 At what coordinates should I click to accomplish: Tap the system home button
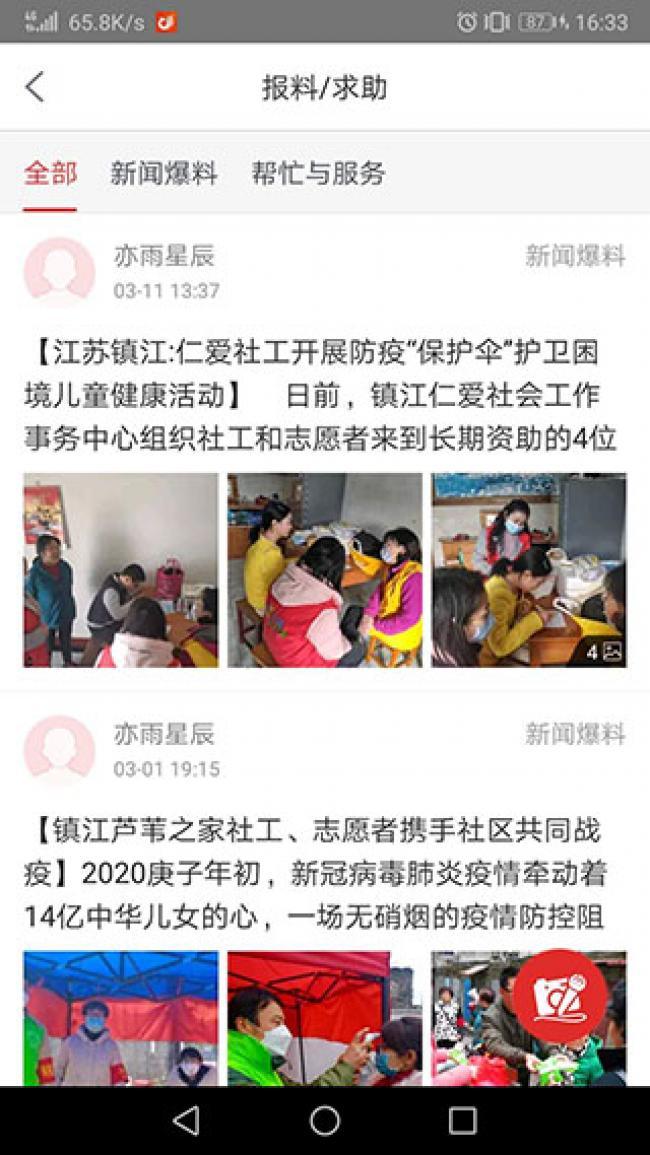point(324,1120)
